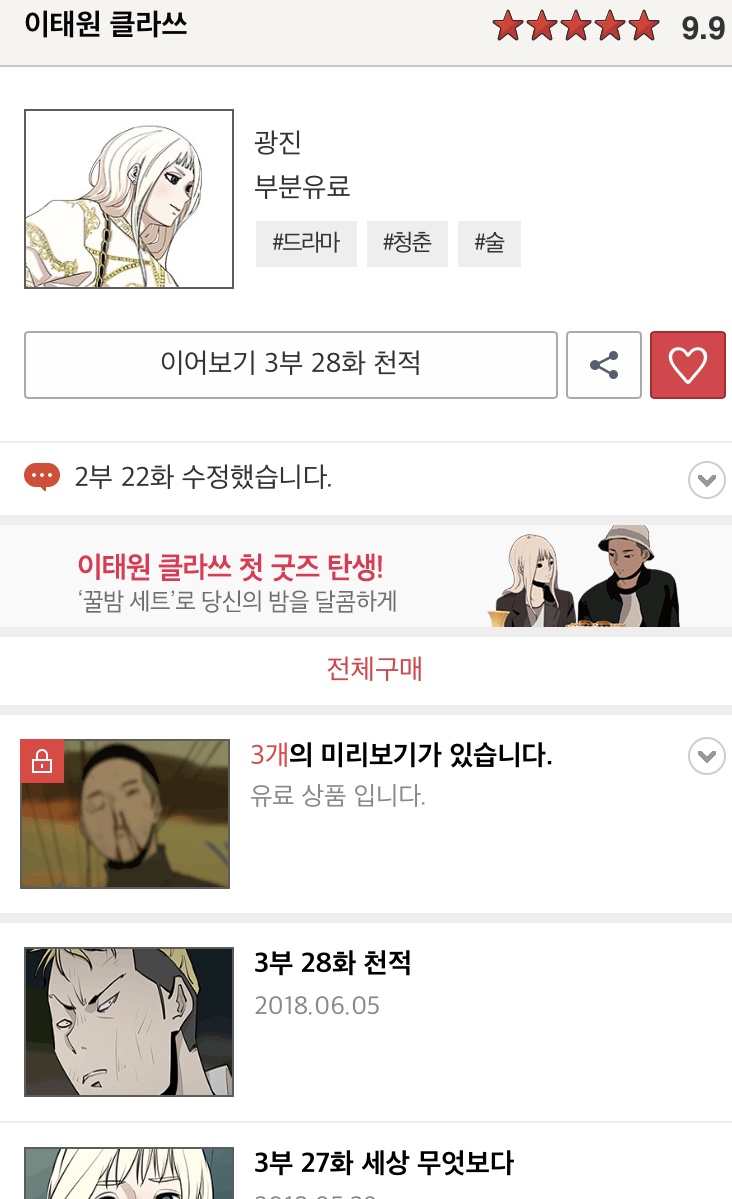Click '이어보기 3부 28화 천적' to continue reading
The height and width of the screenshot is (1199, 732).
click(x=291, y=364)
